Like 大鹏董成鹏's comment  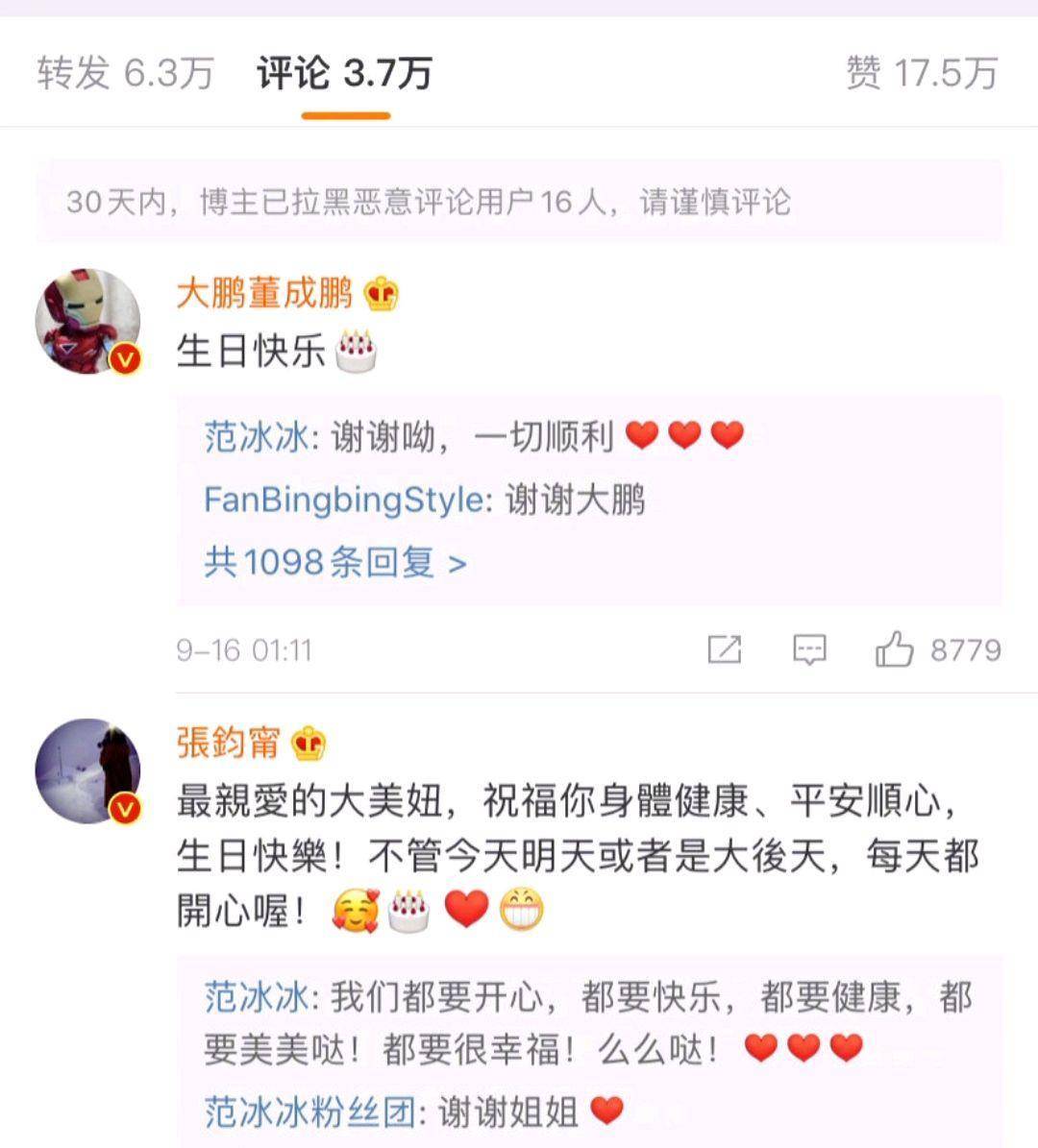click(x=894, y=650)
